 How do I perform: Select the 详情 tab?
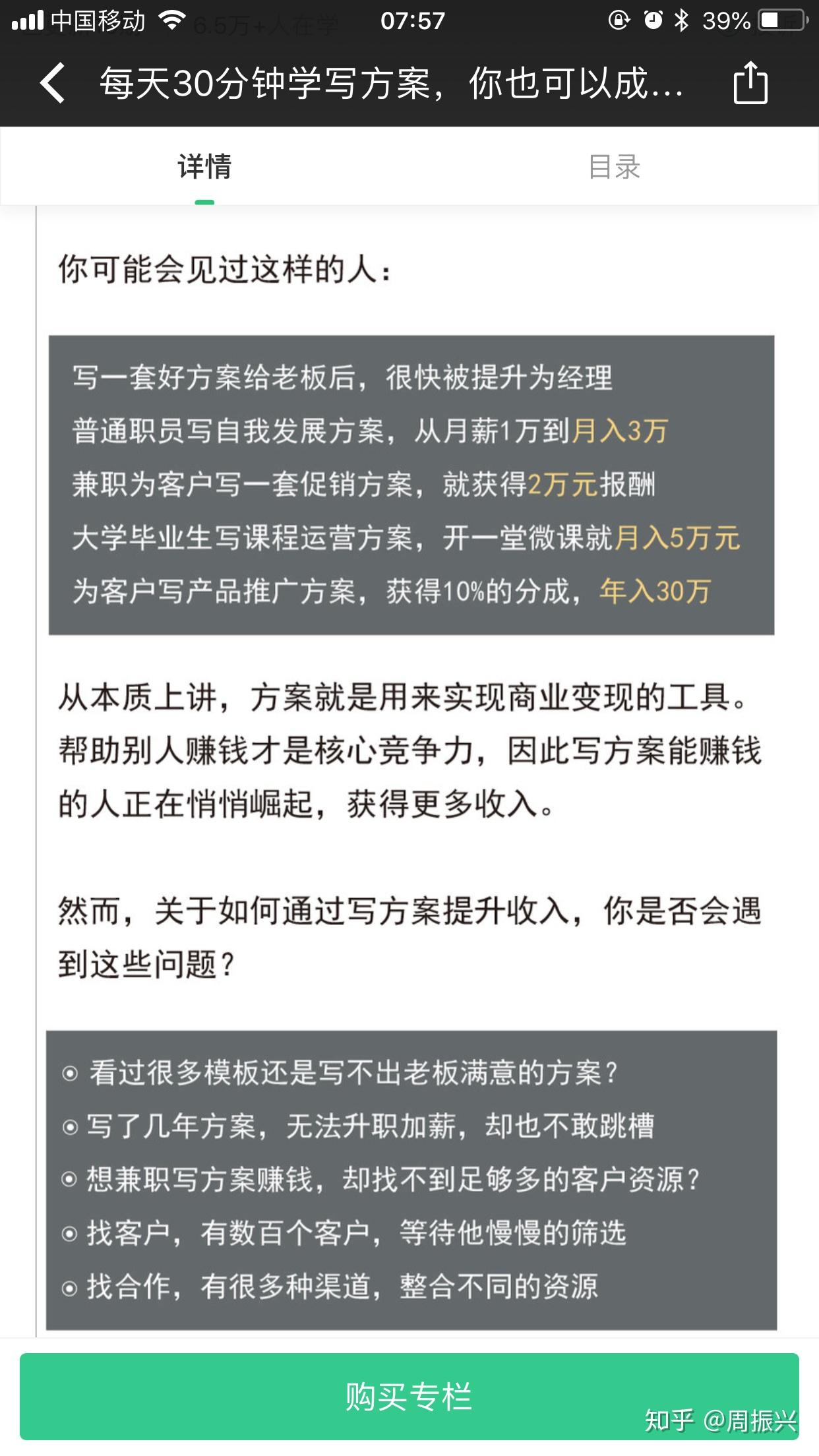(204, 166)
